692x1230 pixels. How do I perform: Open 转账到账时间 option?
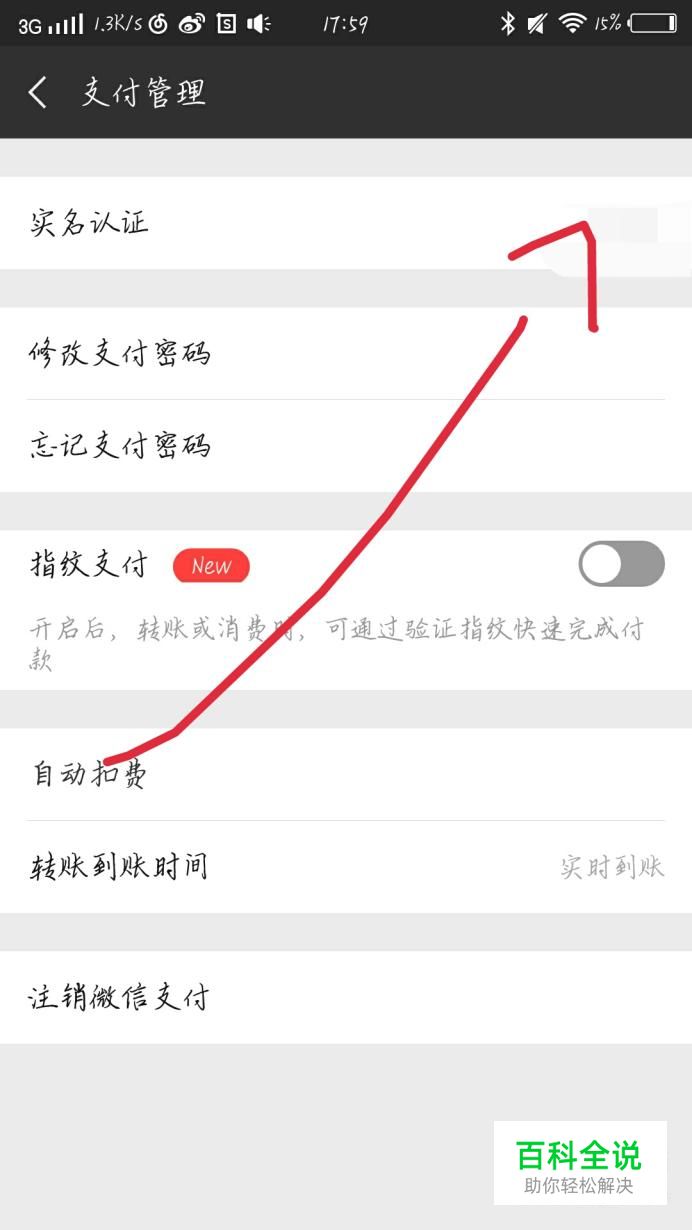pos(346,867)
